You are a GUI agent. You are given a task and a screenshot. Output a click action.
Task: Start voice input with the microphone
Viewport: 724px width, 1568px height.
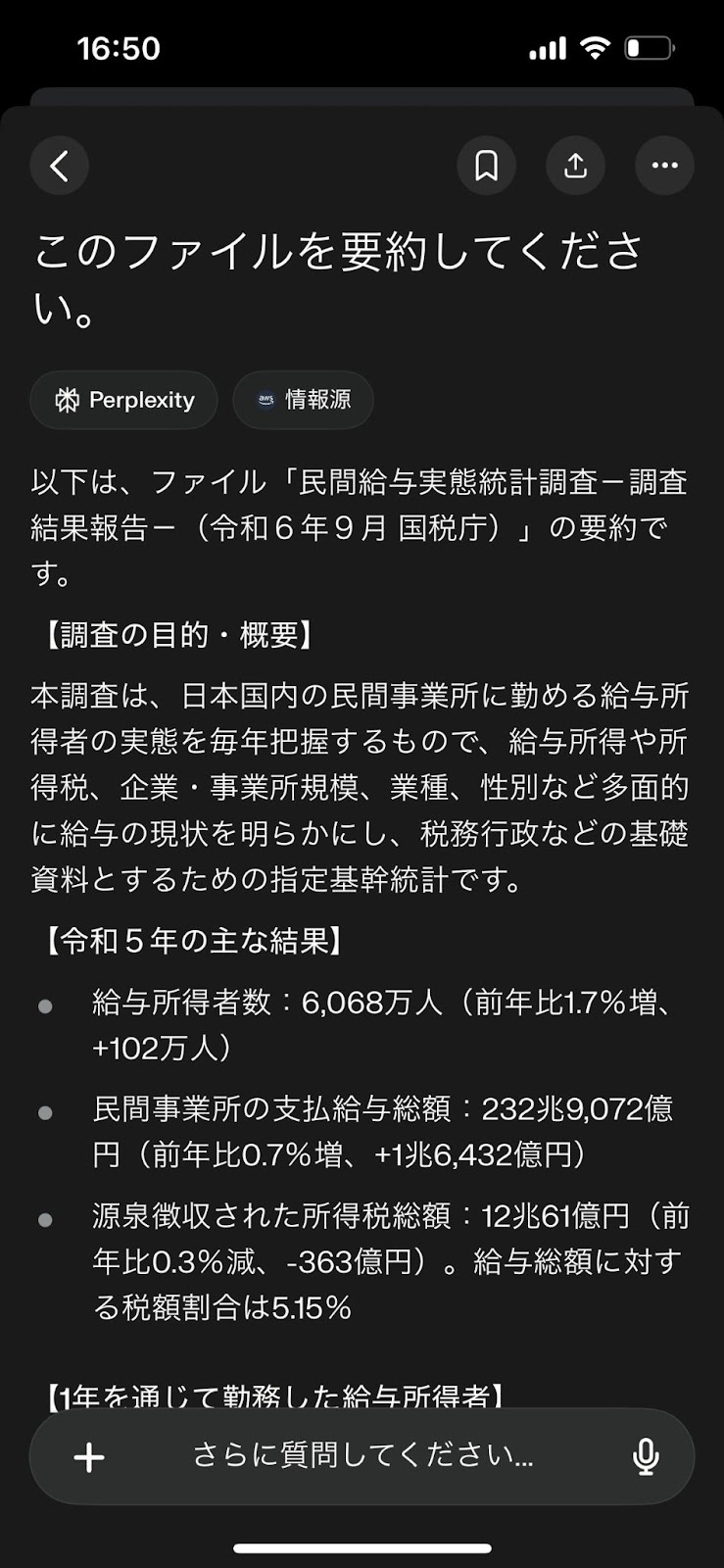pos(645,1457)
